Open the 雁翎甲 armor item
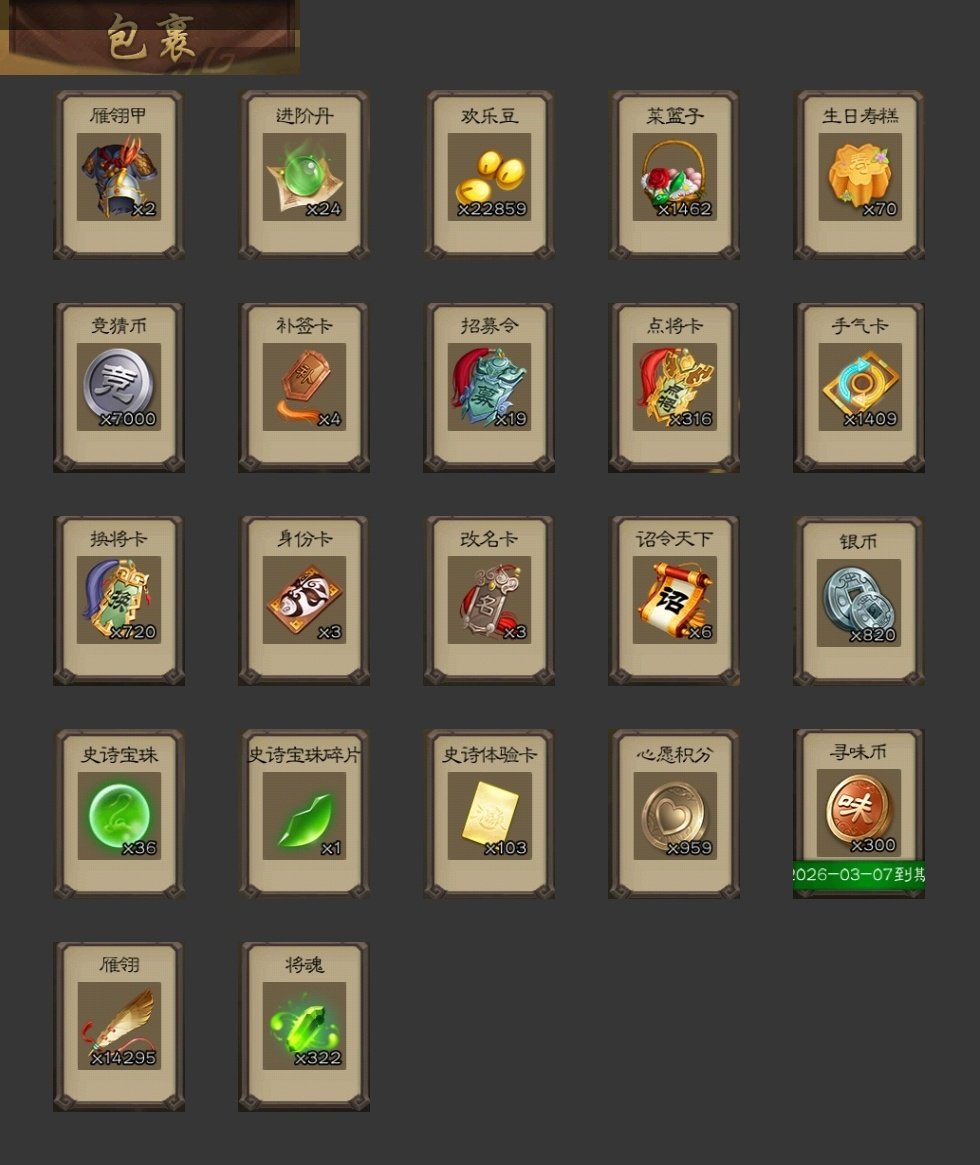This screenshot has height=1165, width=980. tap(118, 177)
